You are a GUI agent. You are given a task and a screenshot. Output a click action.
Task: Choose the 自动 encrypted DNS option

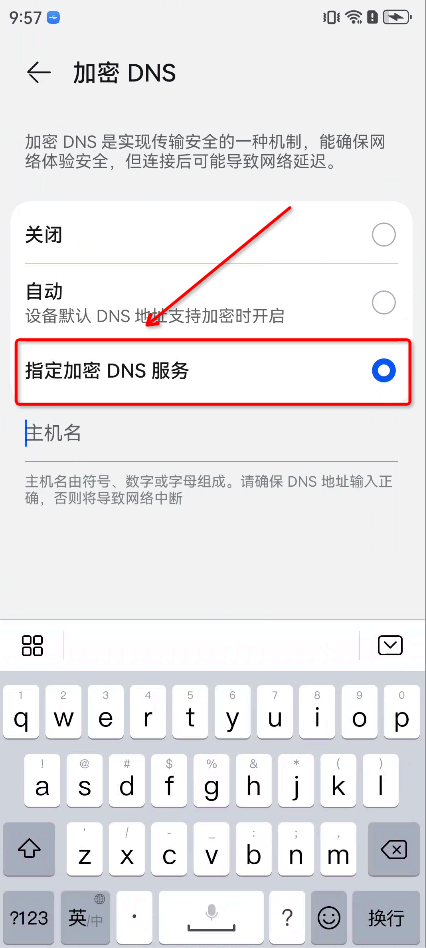click(211, 302)
